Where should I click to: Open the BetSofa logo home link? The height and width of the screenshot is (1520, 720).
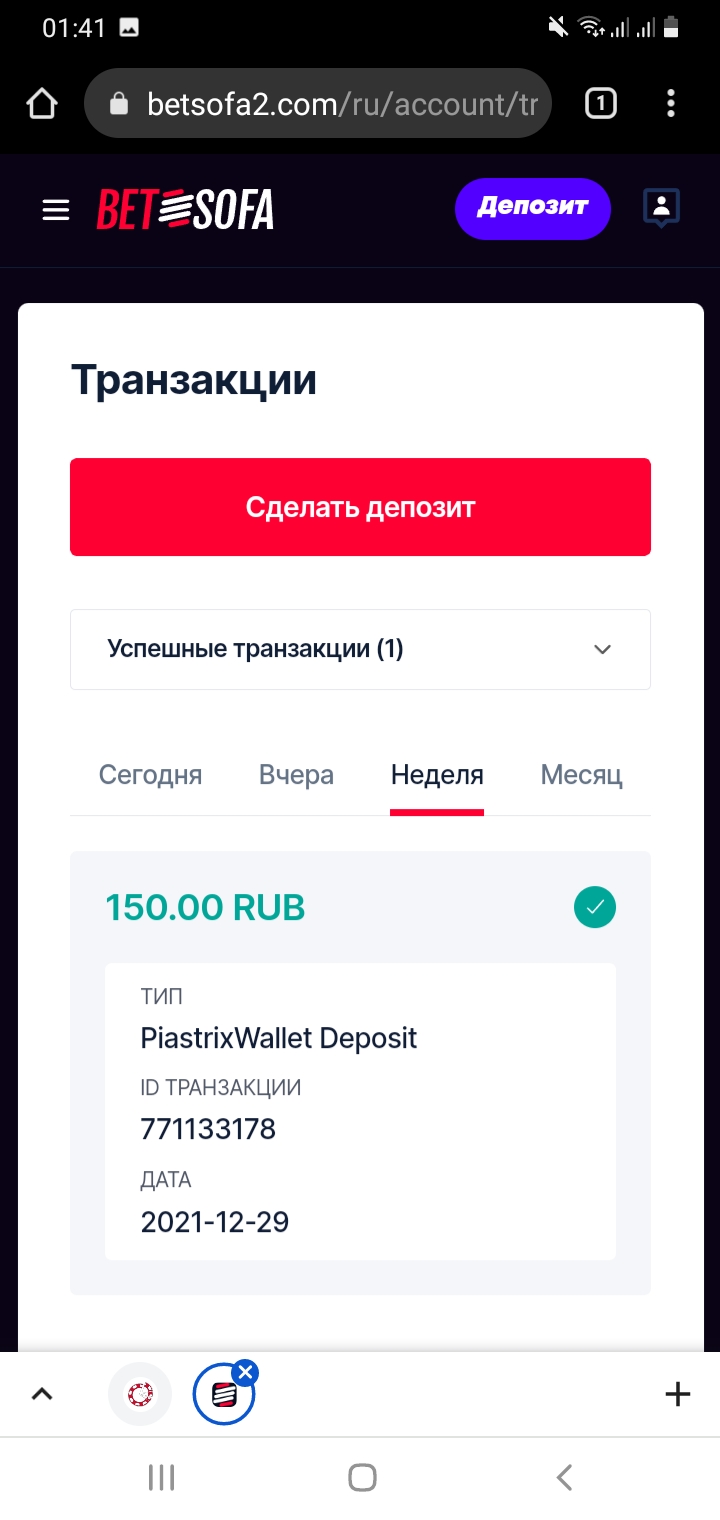(x=185, y=210)
